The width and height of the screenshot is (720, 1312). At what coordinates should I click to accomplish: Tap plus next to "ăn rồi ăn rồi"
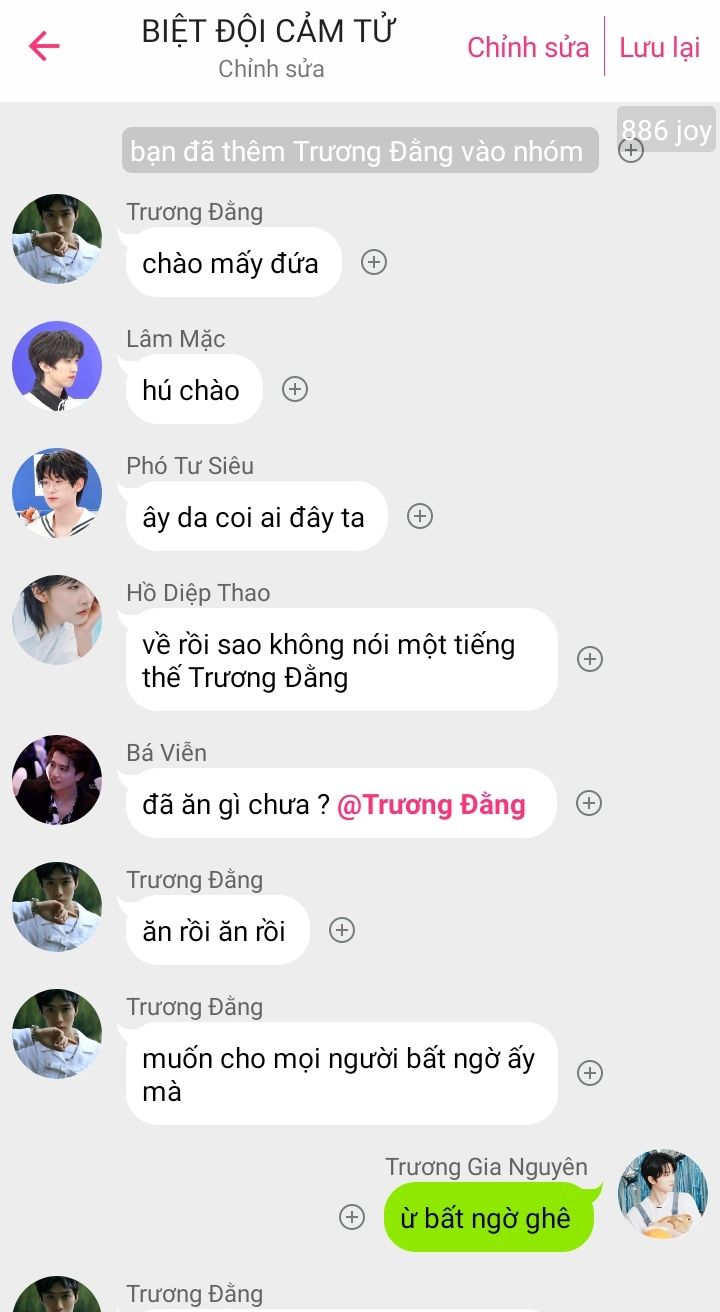(x=342, y=930)
